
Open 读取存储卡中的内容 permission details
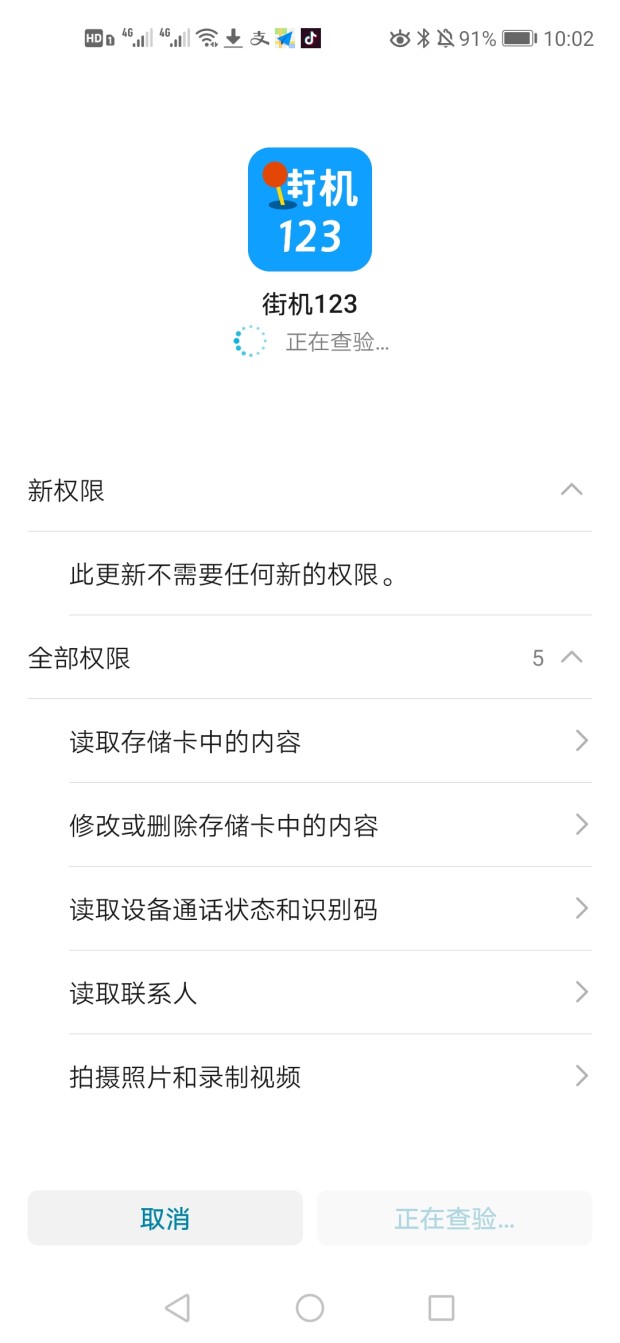click(329, 742)
